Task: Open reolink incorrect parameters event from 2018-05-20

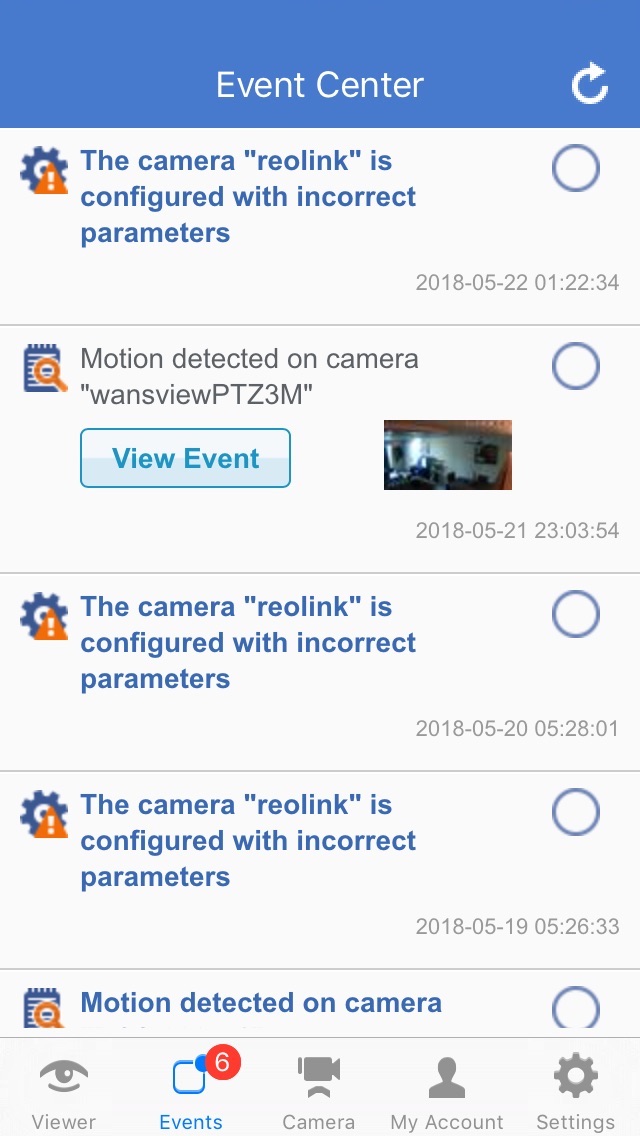Action: [x=248, y=643]
